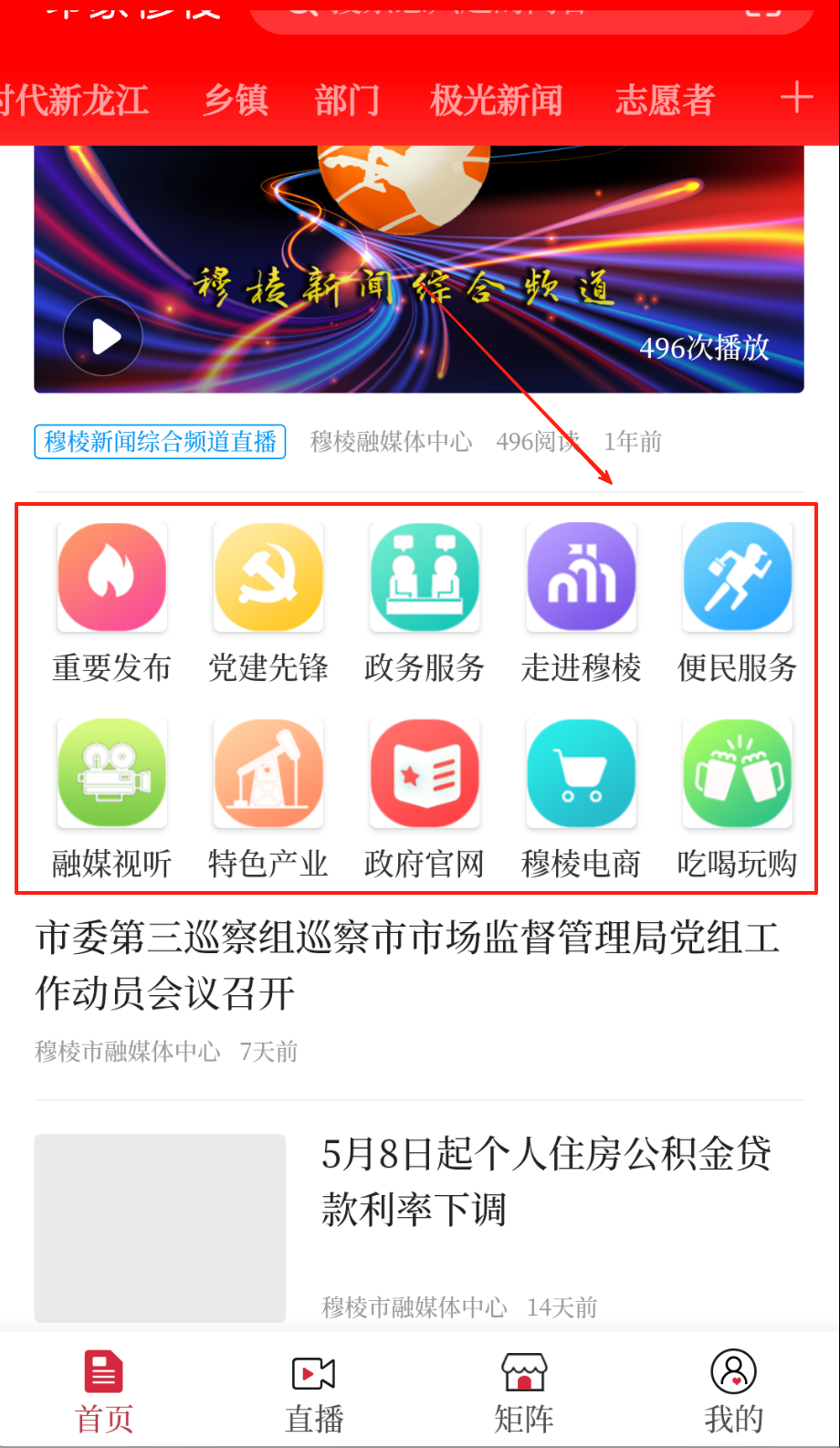
Task: Add channels with the plus icon
Action: click(x=796, y=97)
